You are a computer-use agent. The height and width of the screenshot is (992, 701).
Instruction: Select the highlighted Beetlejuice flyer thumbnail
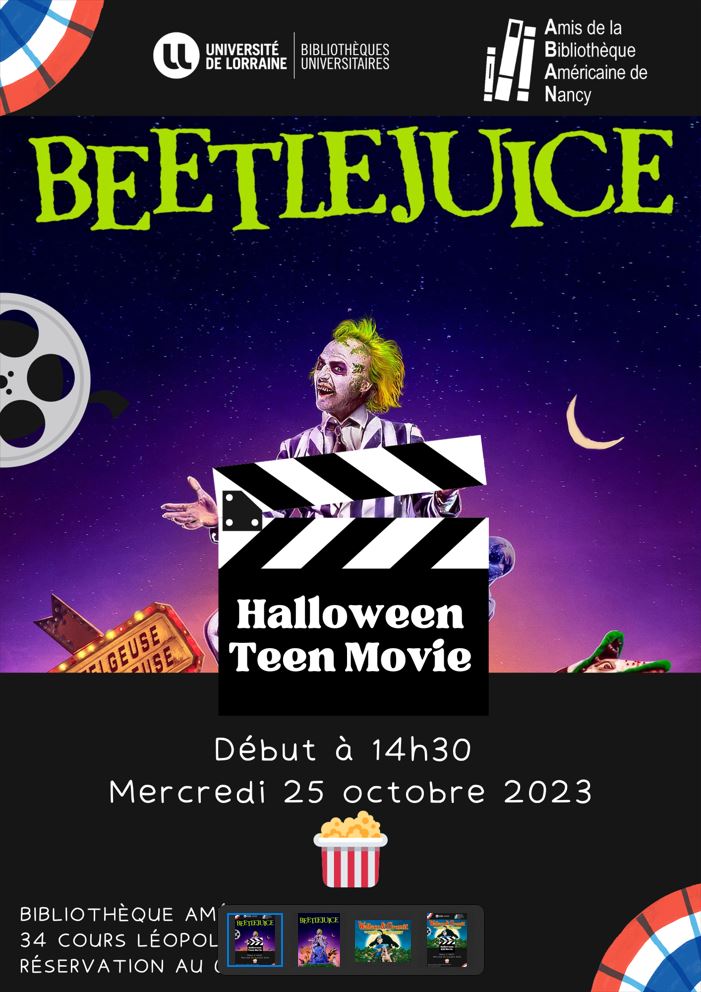pyautogui.click(x=255, y=940)
